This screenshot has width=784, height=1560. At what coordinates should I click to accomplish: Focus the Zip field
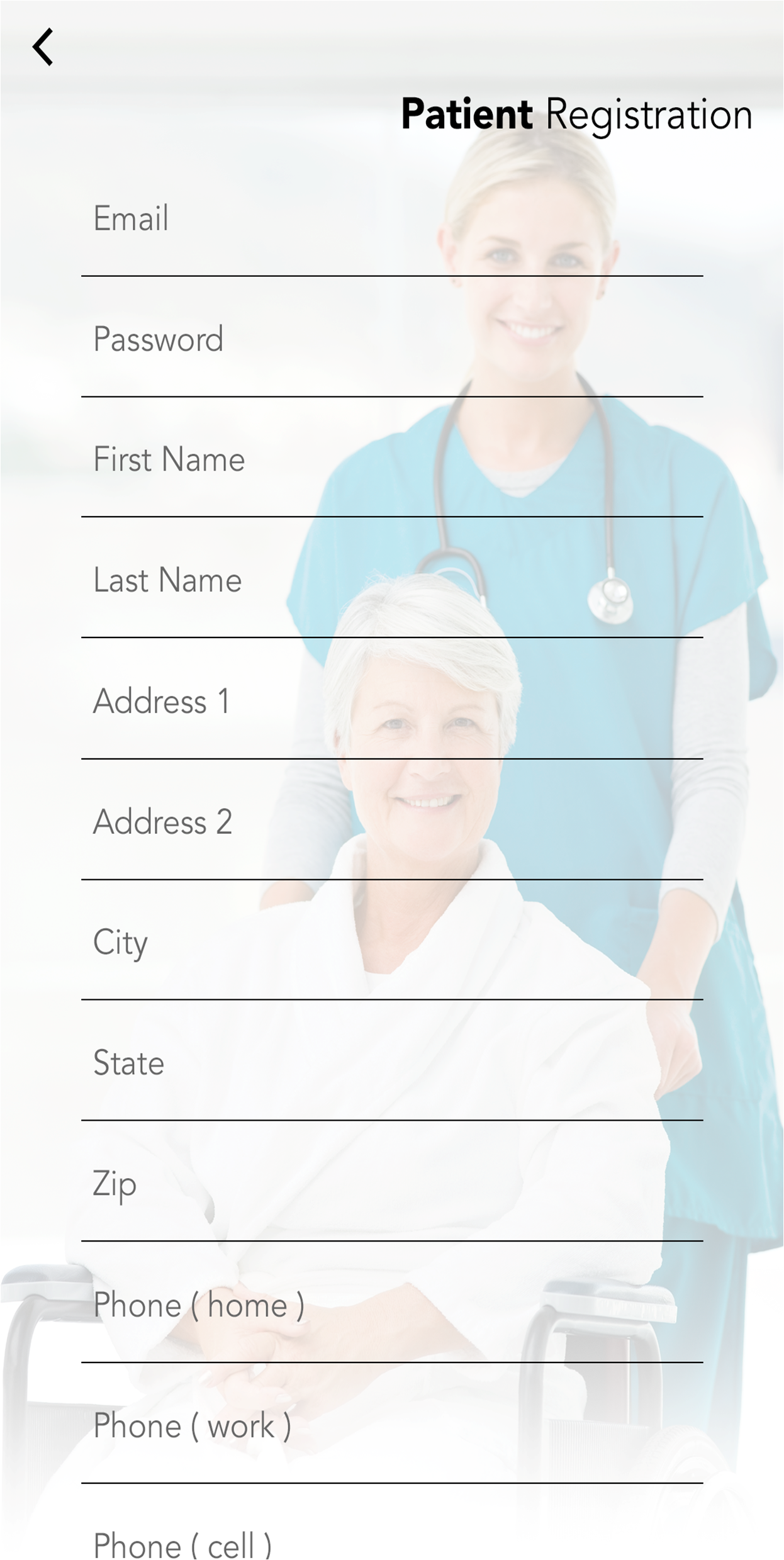pos(391,1184)
